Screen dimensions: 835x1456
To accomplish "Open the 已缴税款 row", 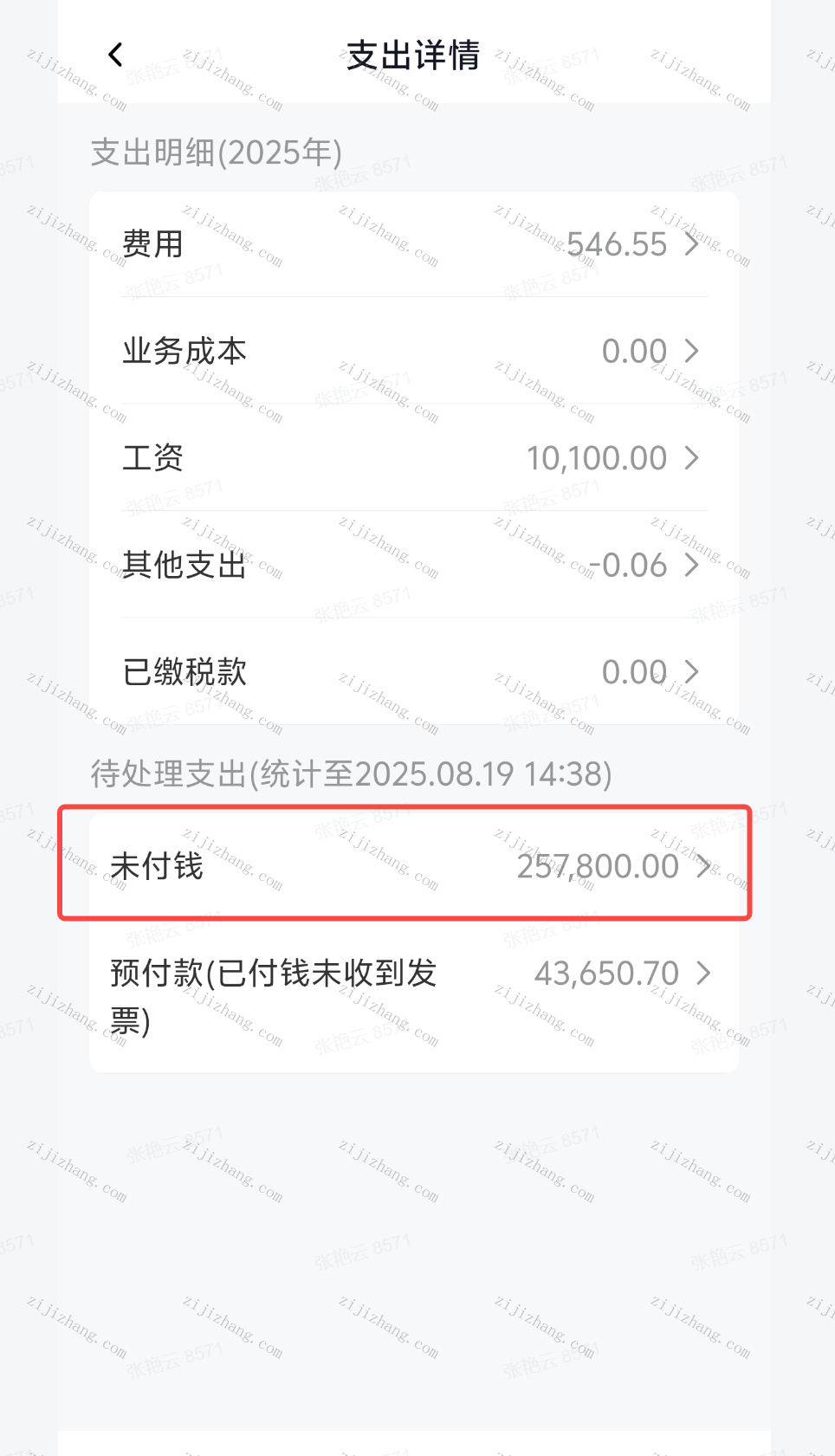I will pos(413,672).
